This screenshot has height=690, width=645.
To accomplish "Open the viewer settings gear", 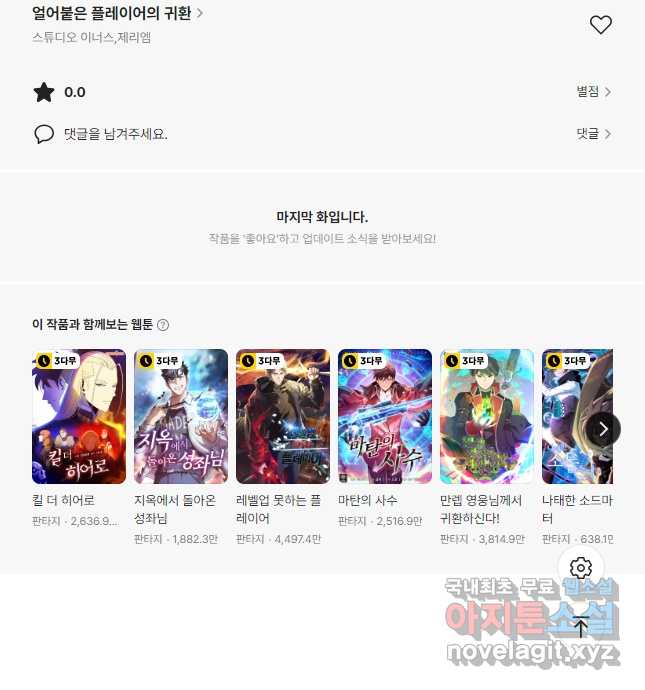I will [581, 568].
